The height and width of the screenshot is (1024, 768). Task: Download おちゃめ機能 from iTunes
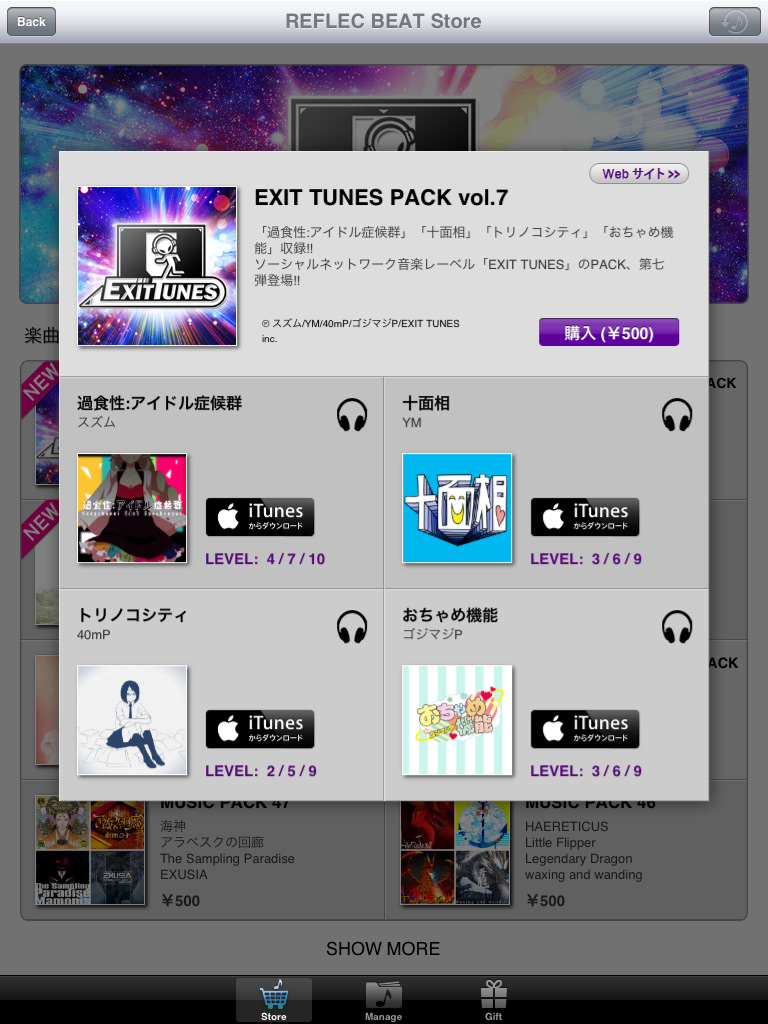coord(585,729)
